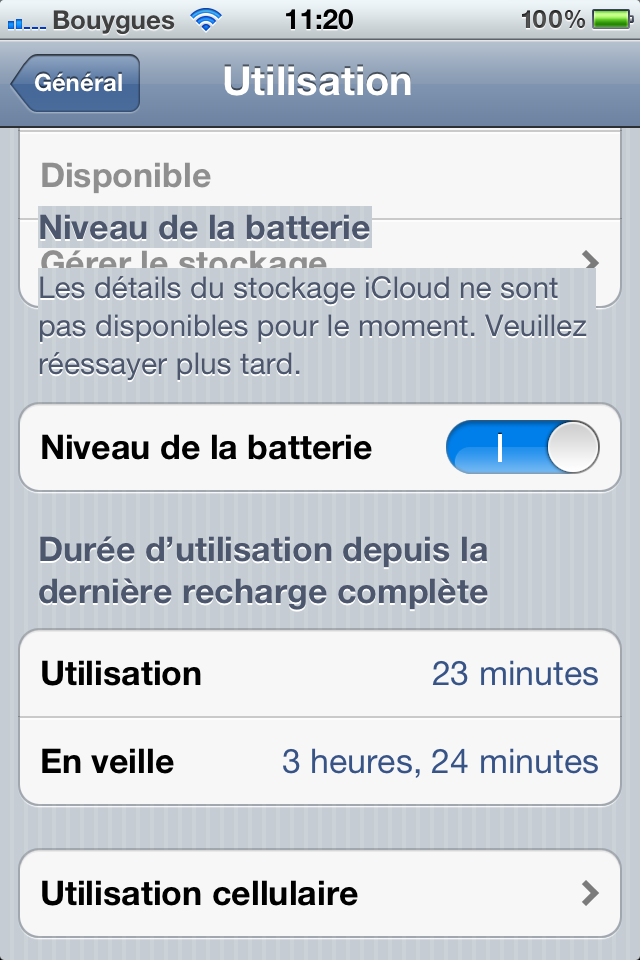Image resolution: width=640 pixels, height=960 pixels.
Task: Toggle the Niveau de la batterie switch
Action: (x=522, y=447)
